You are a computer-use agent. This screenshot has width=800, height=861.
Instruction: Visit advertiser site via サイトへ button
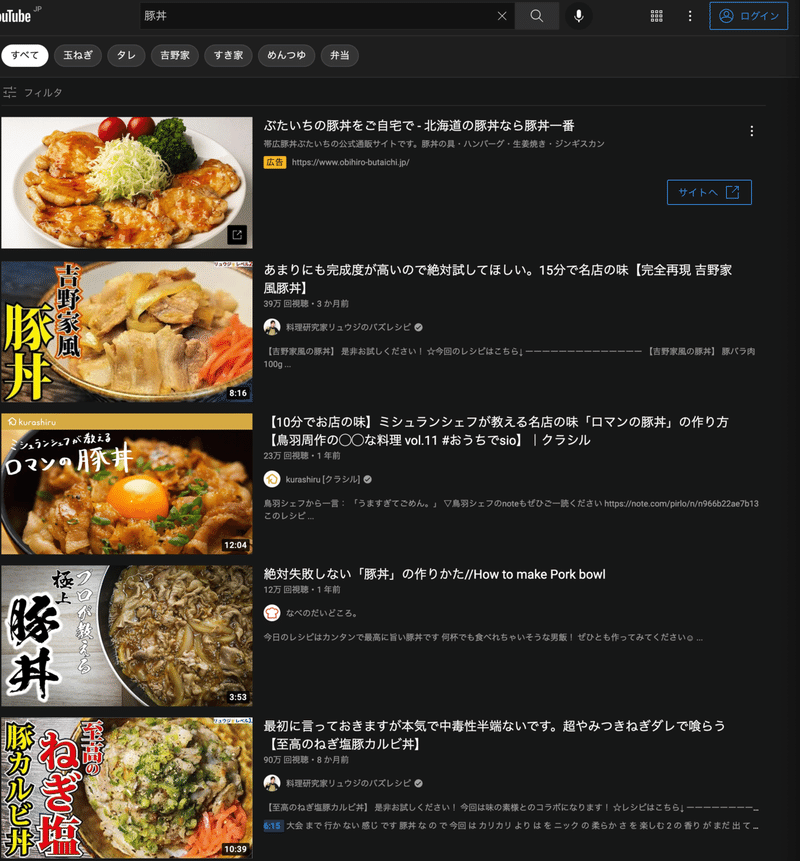pos(708,193)
